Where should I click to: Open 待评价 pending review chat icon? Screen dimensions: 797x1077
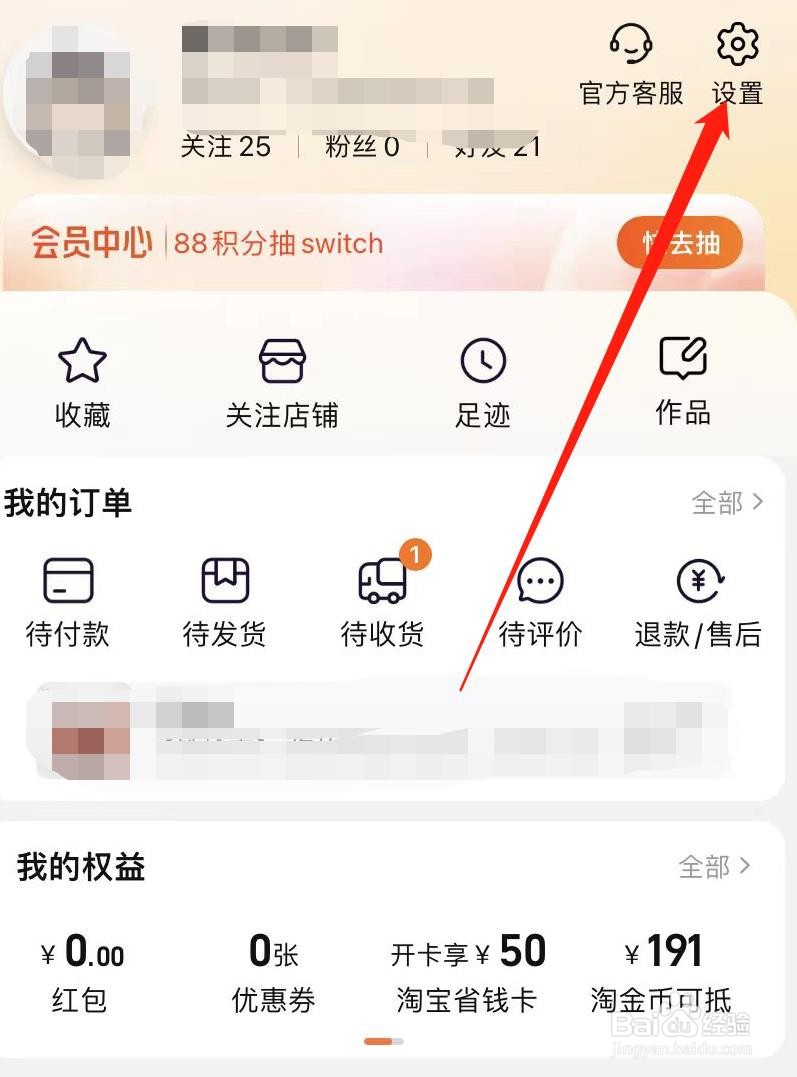(539, 580)
